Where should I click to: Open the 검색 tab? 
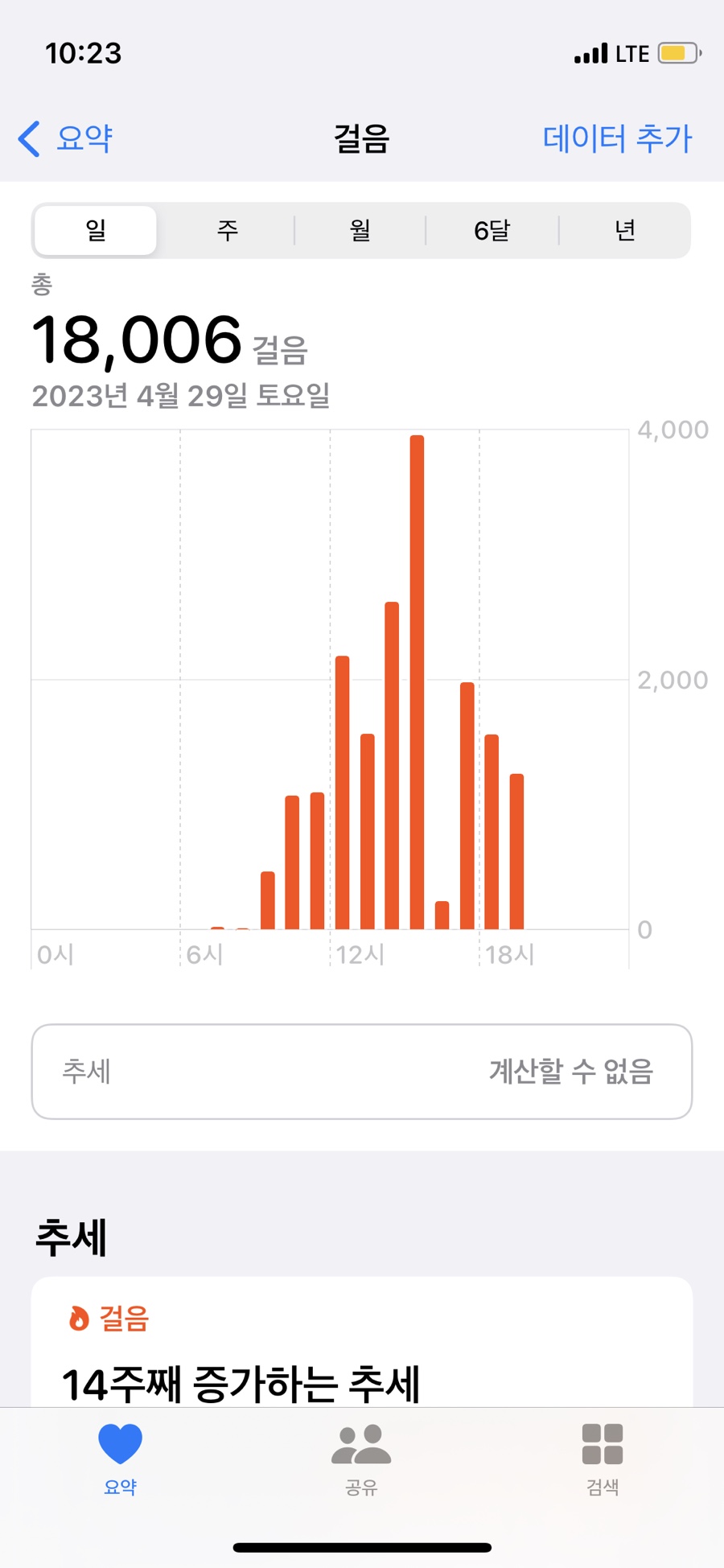click(x=602, y=1458)
